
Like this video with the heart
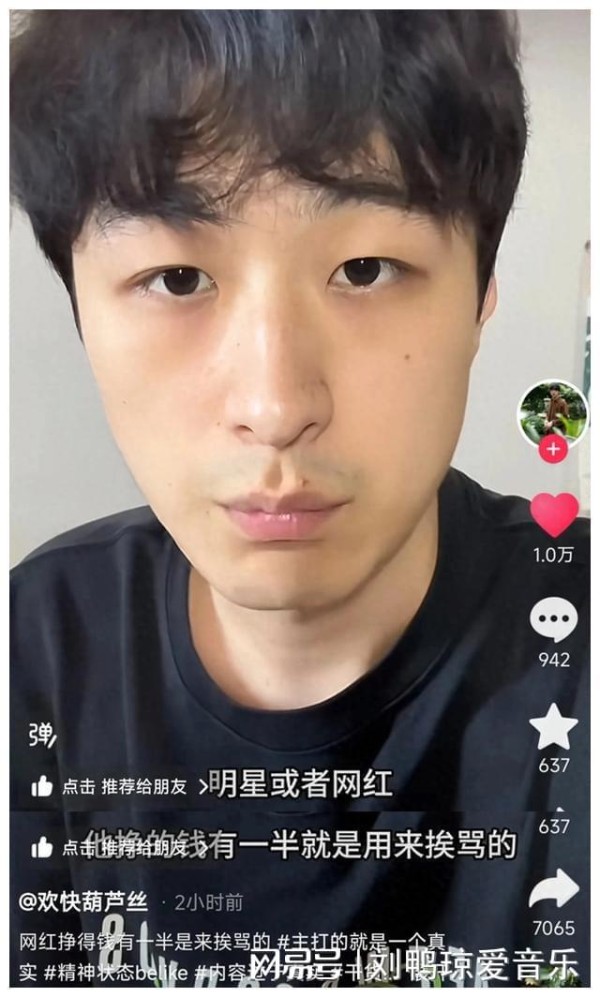pos(554,515)
